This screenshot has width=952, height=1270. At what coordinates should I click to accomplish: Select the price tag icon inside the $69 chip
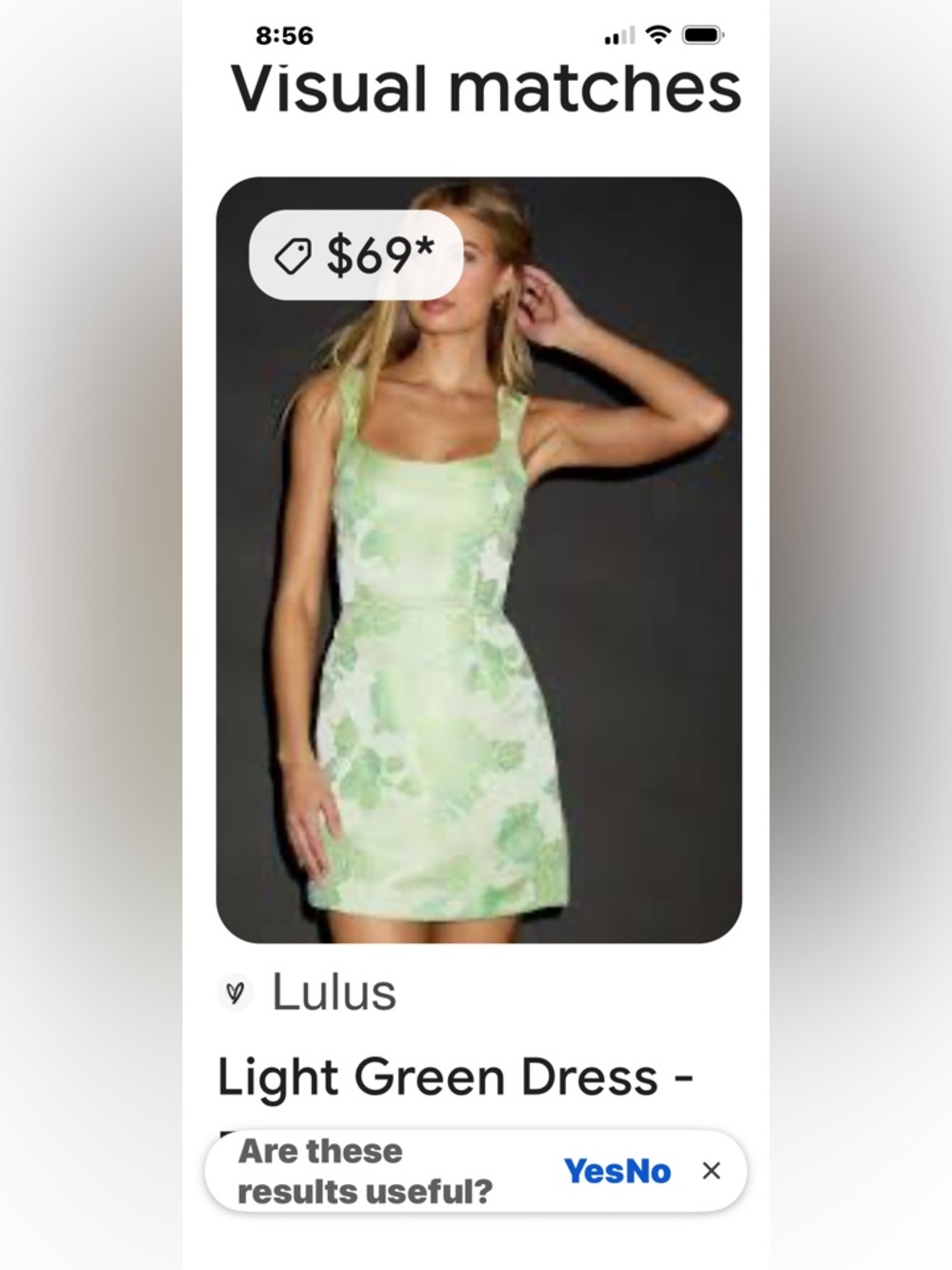(295, 255)
